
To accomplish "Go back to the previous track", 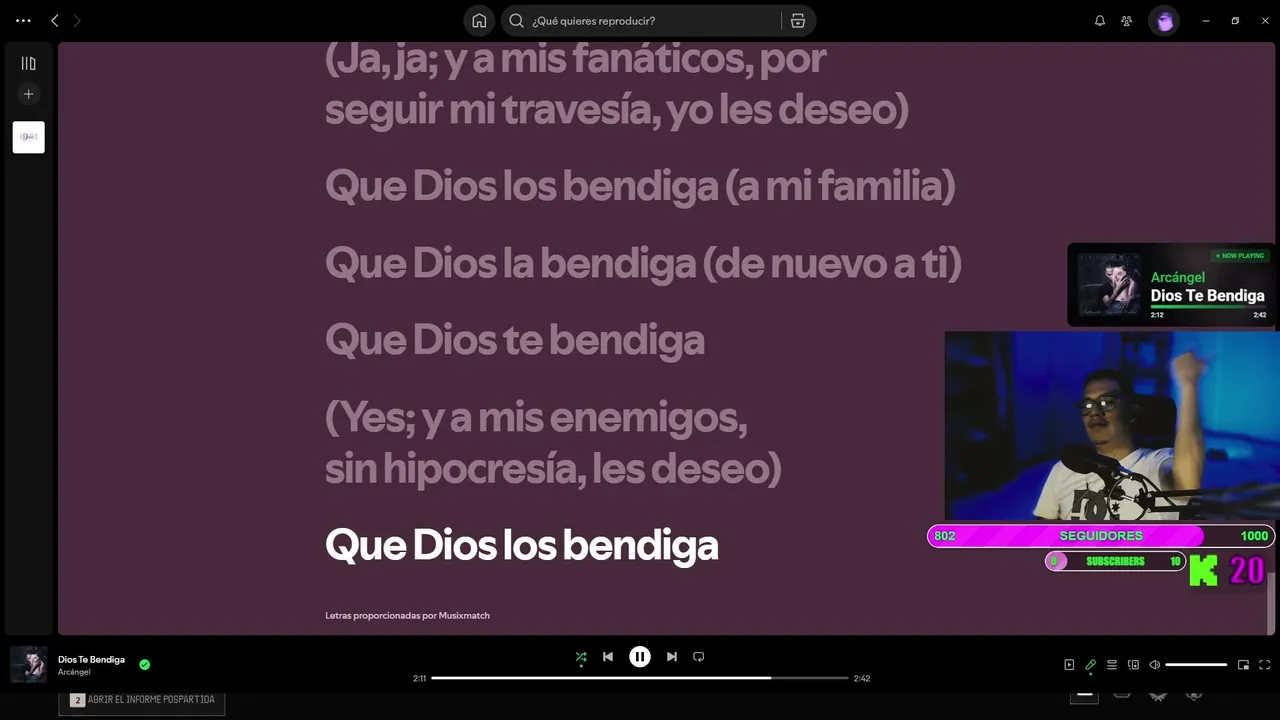I will coord(608,657).
